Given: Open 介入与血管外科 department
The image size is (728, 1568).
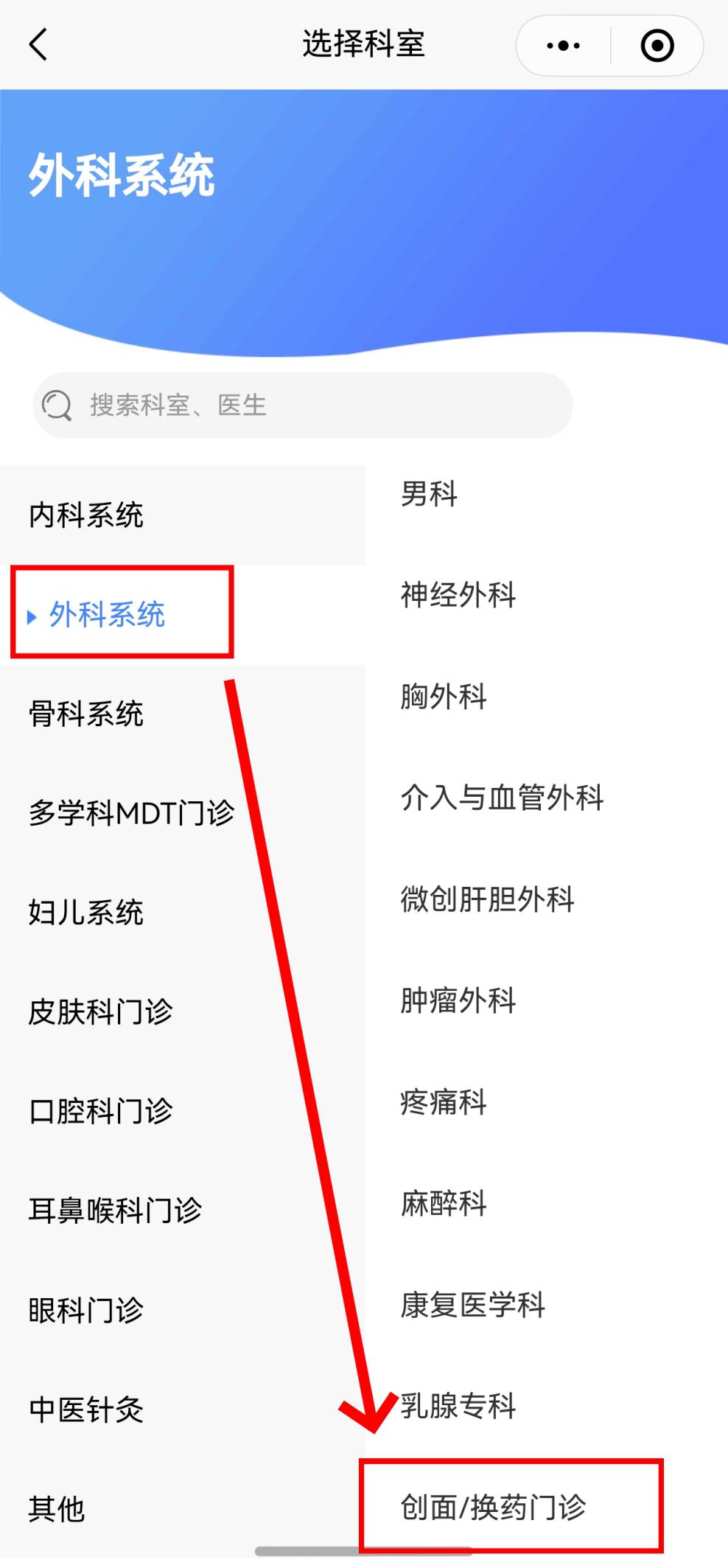Looking at the screenshot, I should click(x=502, y=798).
